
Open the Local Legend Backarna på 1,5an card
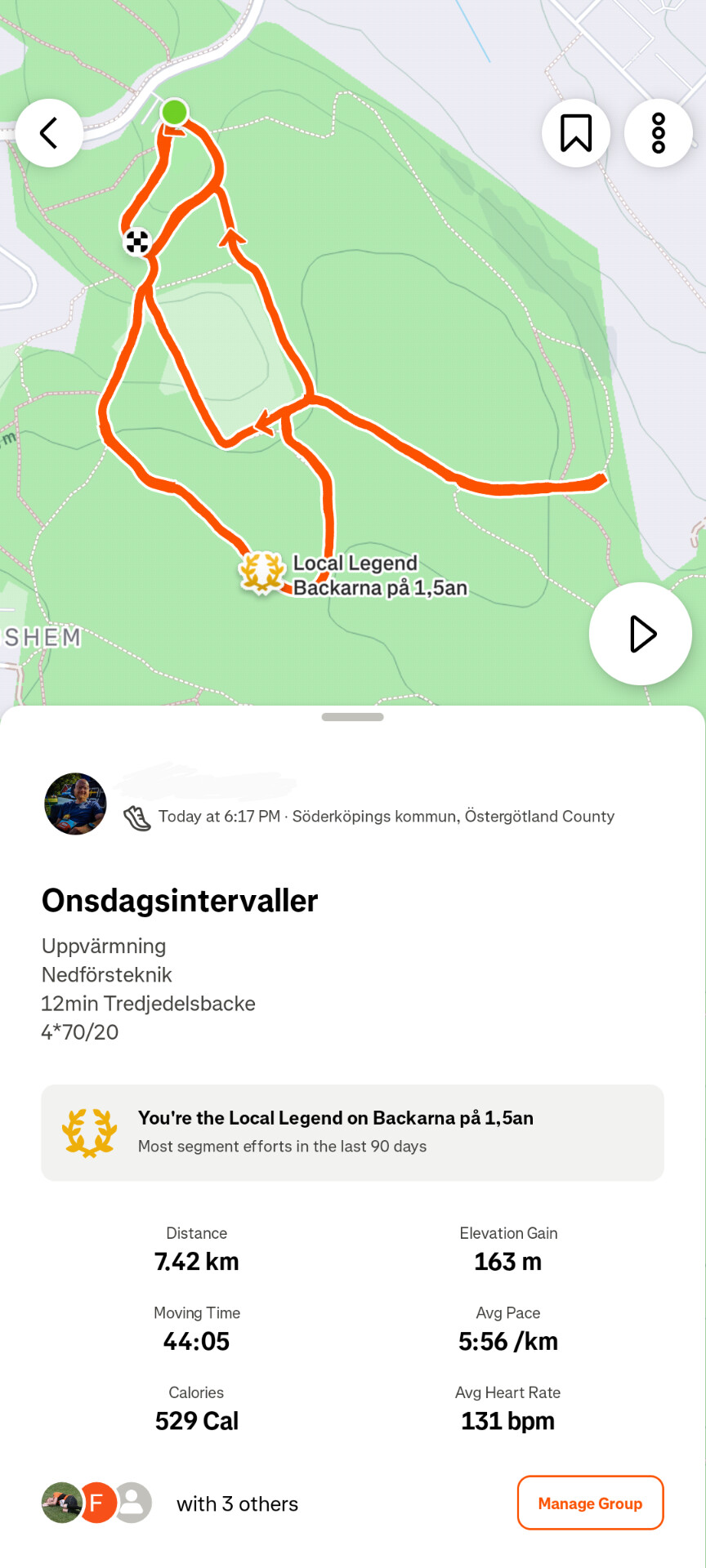[352, 1132]
